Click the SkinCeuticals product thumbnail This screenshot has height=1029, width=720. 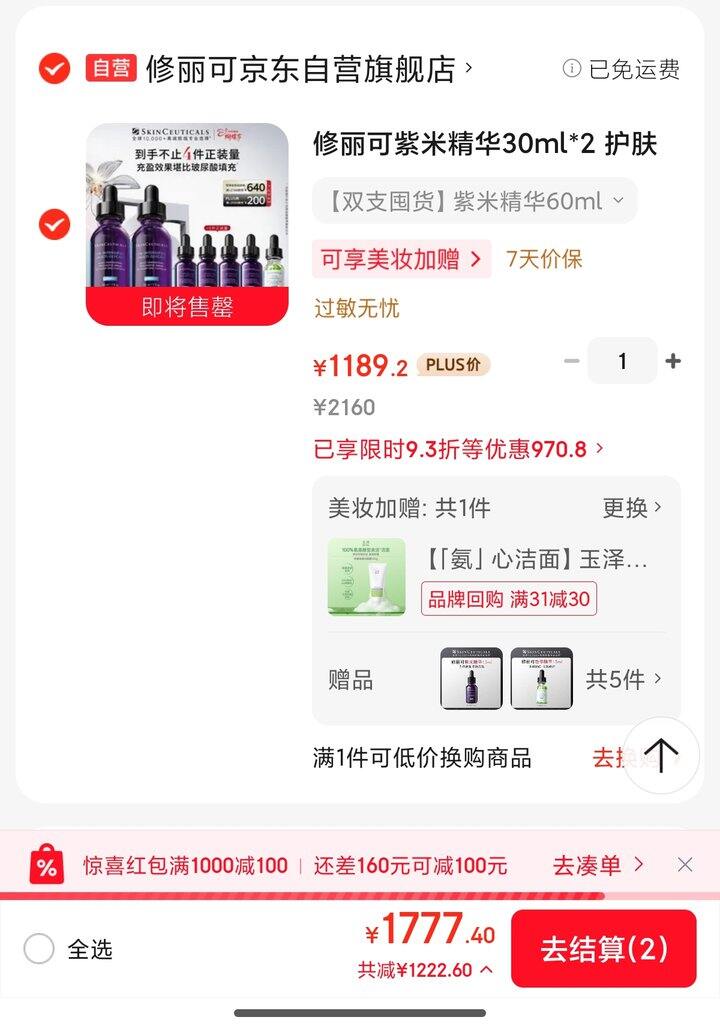(186, 210)
